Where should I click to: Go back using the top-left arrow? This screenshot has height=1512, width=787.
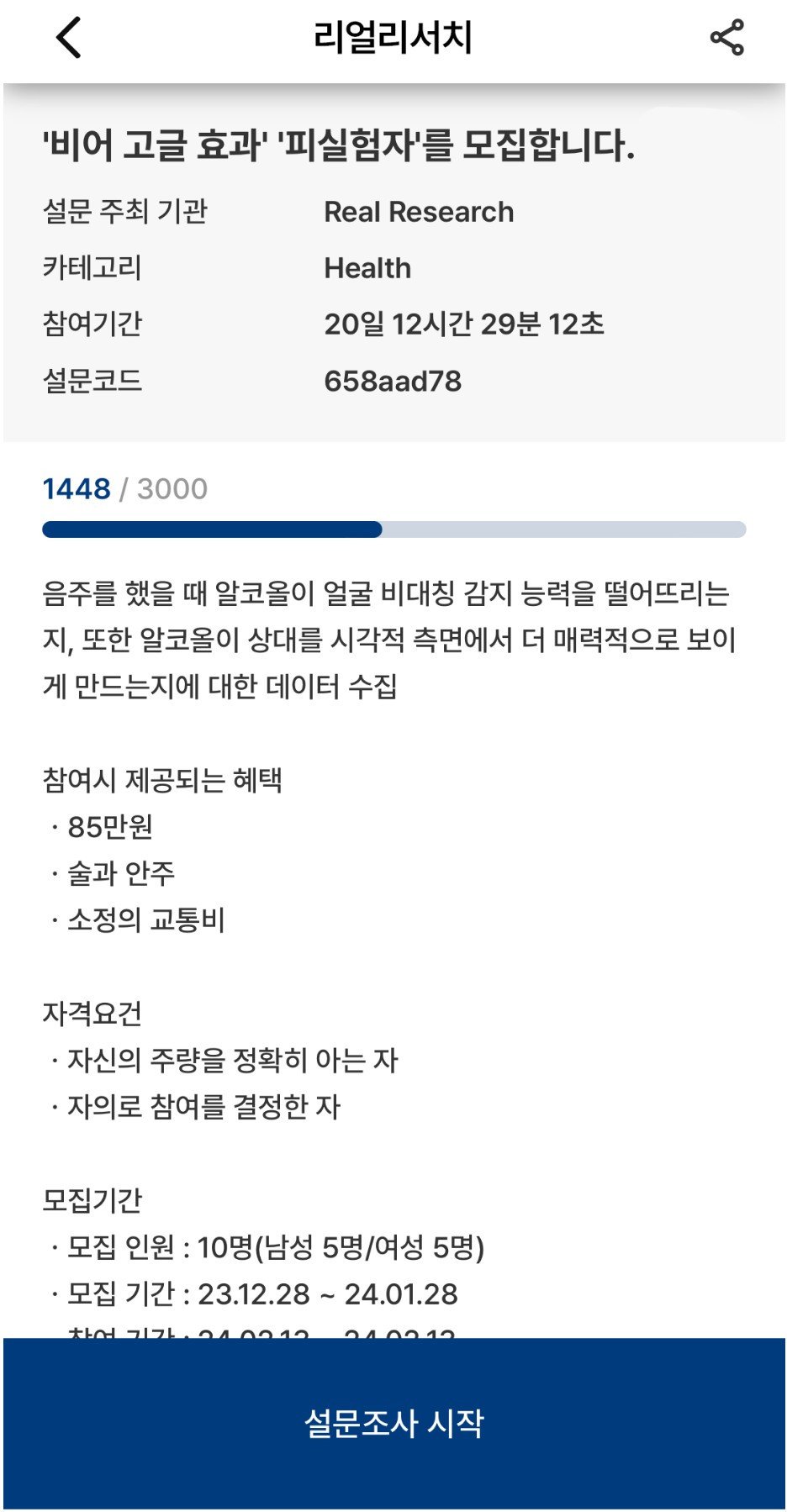point(68,38)
